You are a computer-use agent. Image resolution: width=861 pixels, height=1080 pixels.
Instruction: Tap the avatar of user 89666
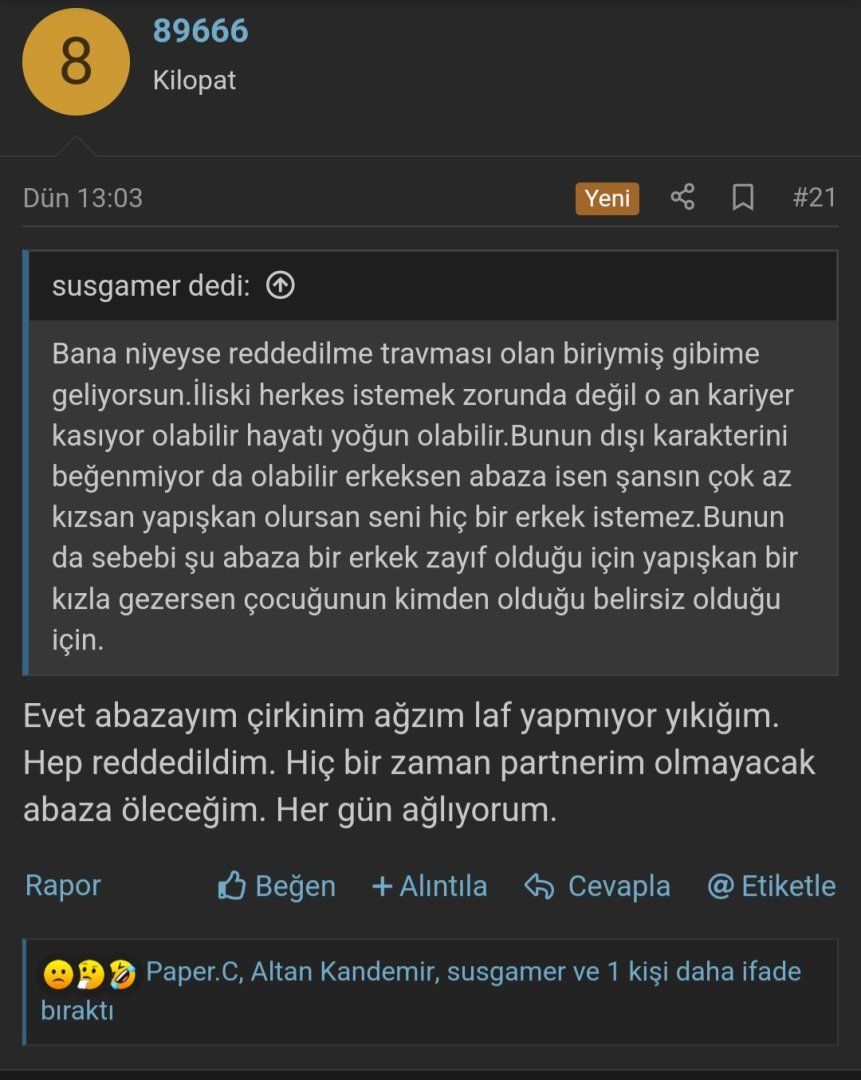click(x=76, y=62)
